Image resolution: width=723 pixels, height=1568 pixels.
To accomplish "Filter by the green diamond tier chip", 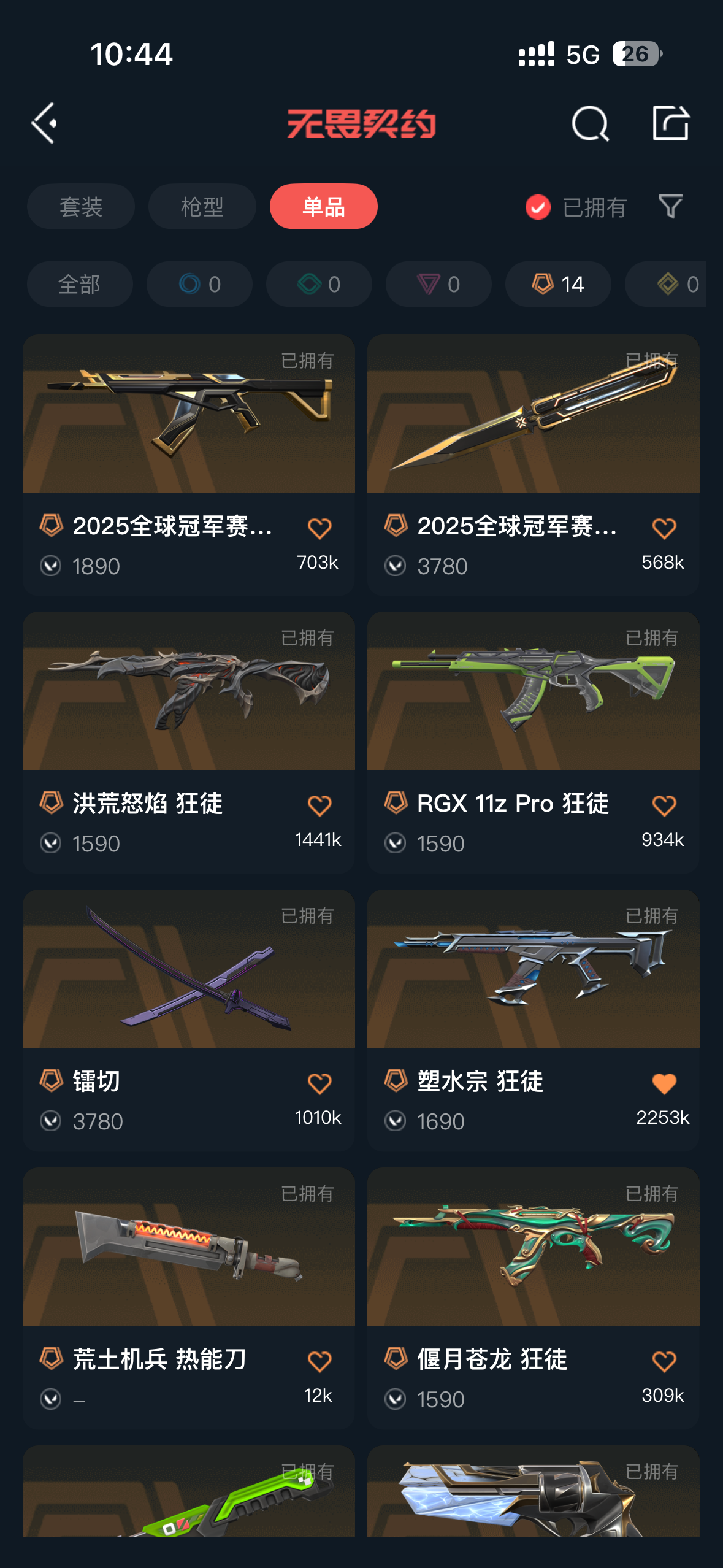I will pos(319,284).
